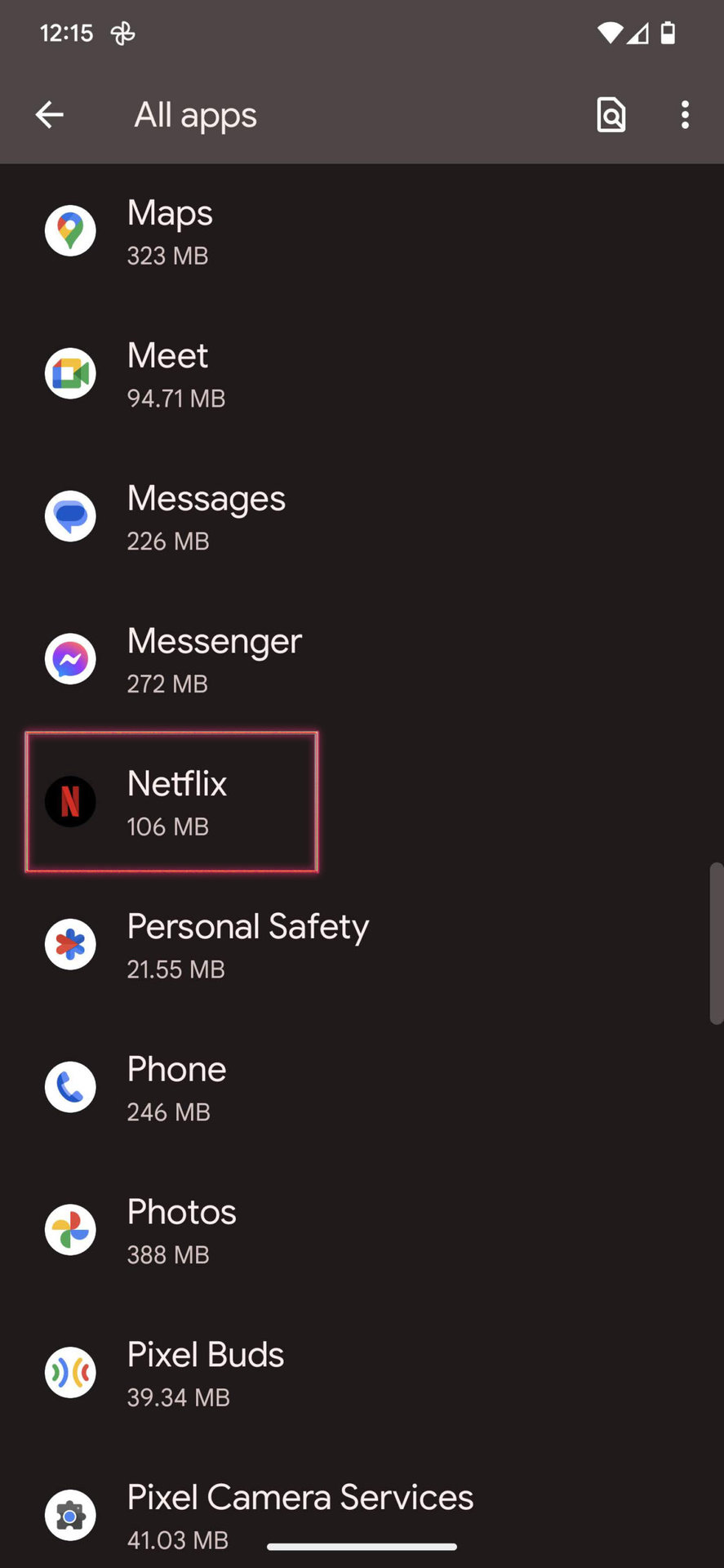The height and width of the screenshot is (1568, 724).
Task: Open Photos app info
Action: click(181, 1231)
